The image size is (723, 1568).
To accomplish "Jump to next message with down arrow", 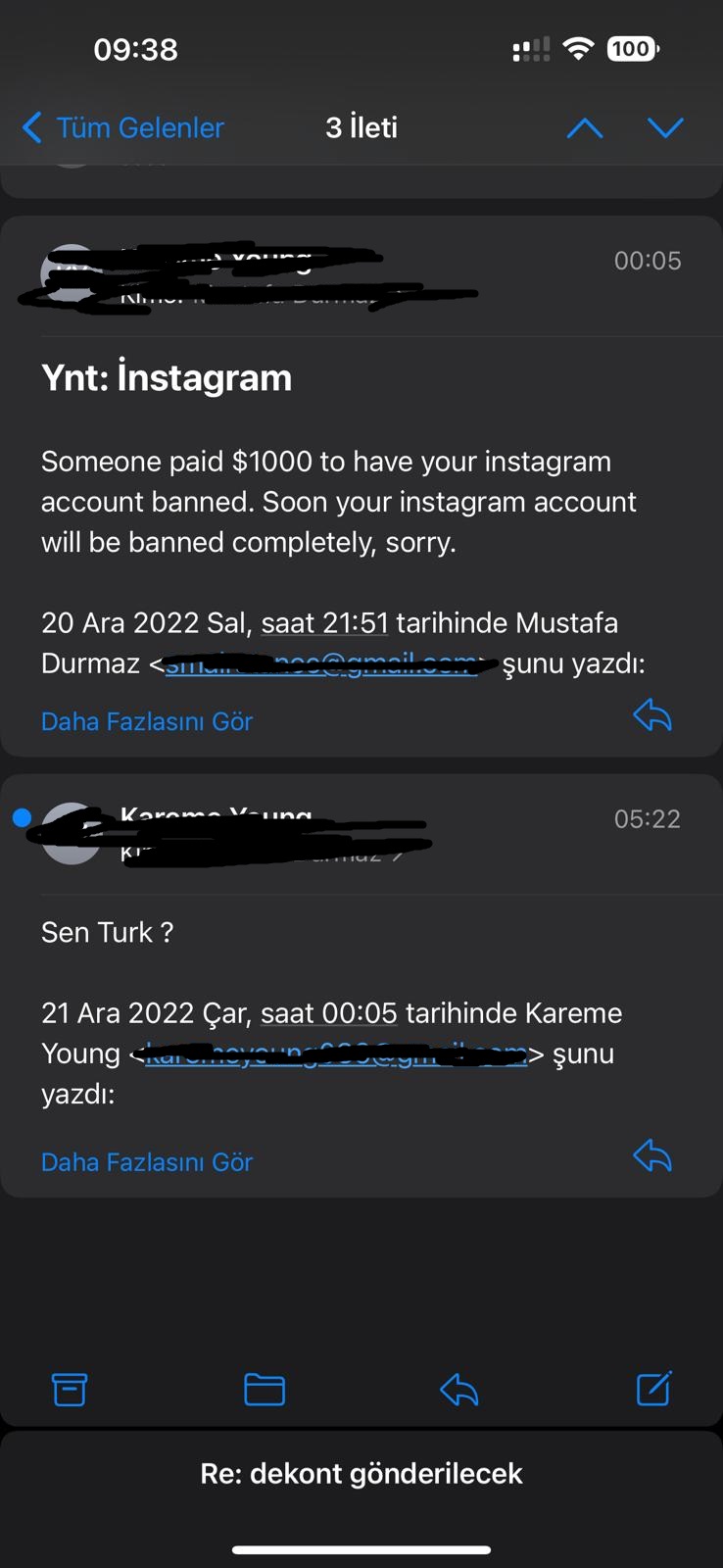I will click(665, 127).
